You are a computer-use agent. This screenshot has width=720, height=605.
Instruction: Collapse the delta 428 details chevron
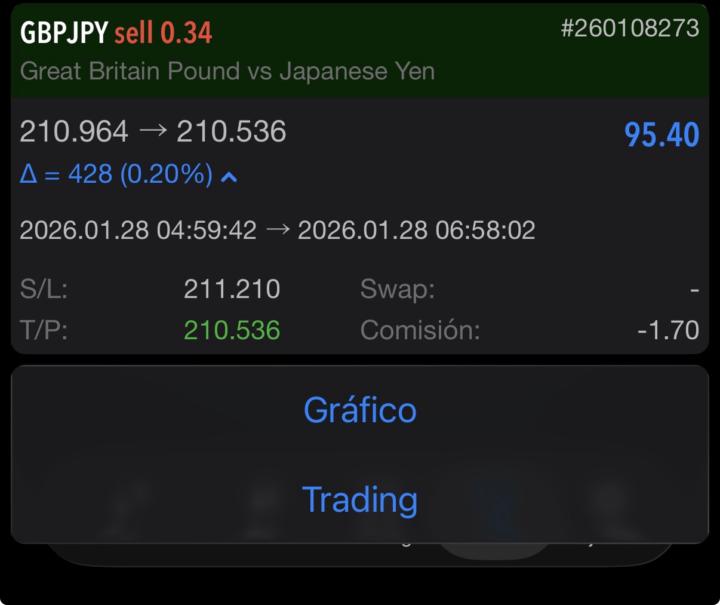tap(229, 177)
